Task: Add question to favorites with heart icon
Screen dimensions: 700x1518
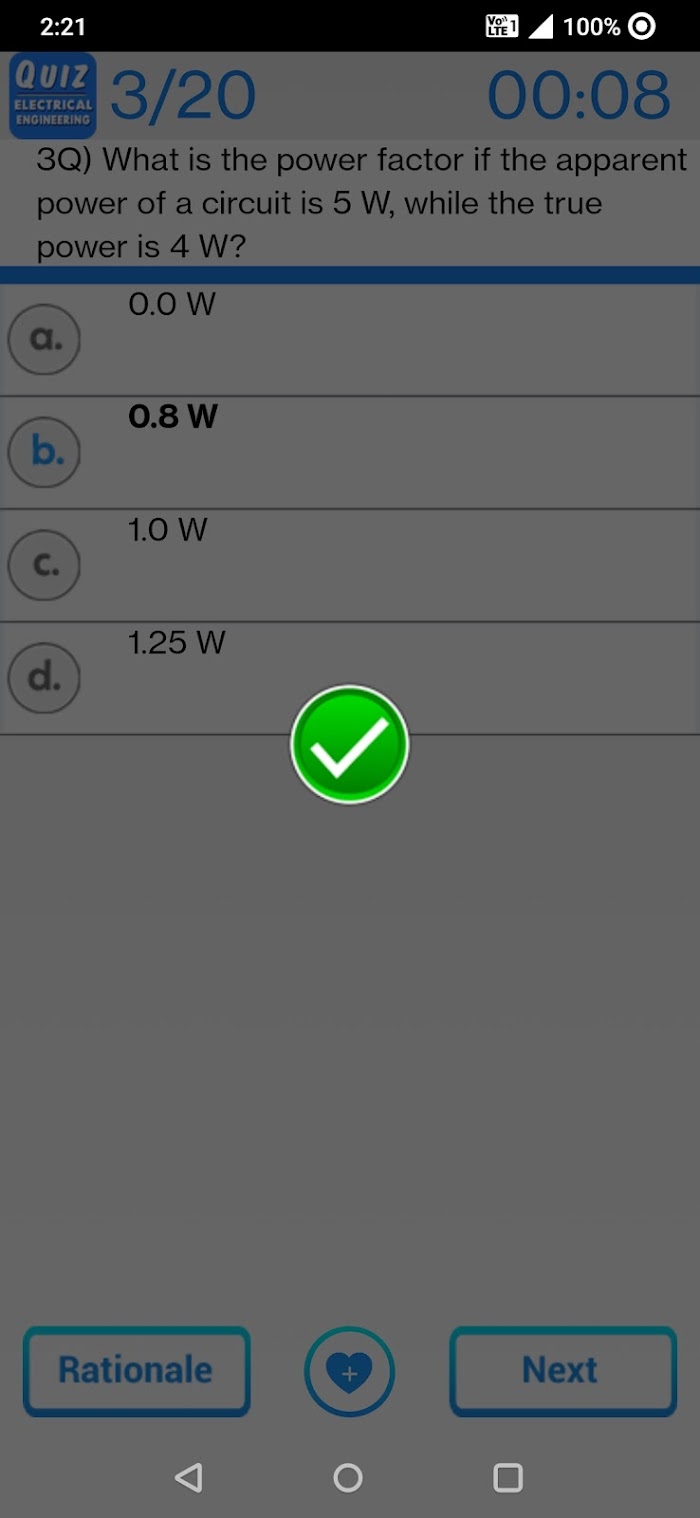Action: [349, 1373]
